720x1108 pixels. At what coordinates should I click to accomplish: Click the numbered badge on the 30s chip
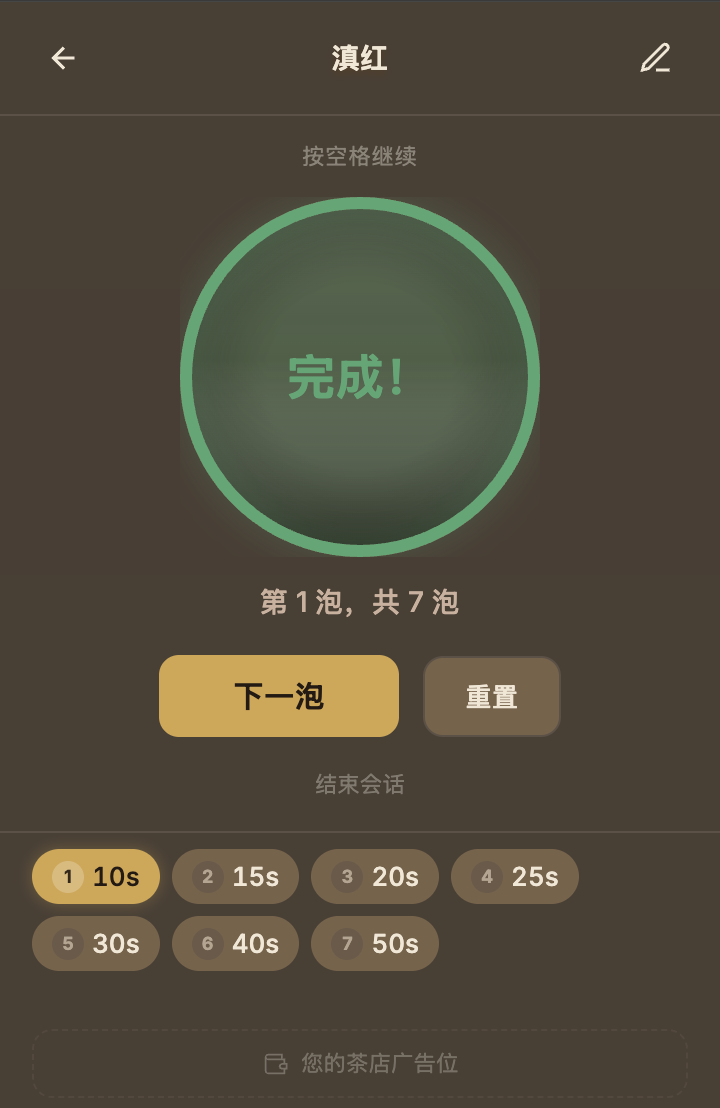tap(66, 943)
